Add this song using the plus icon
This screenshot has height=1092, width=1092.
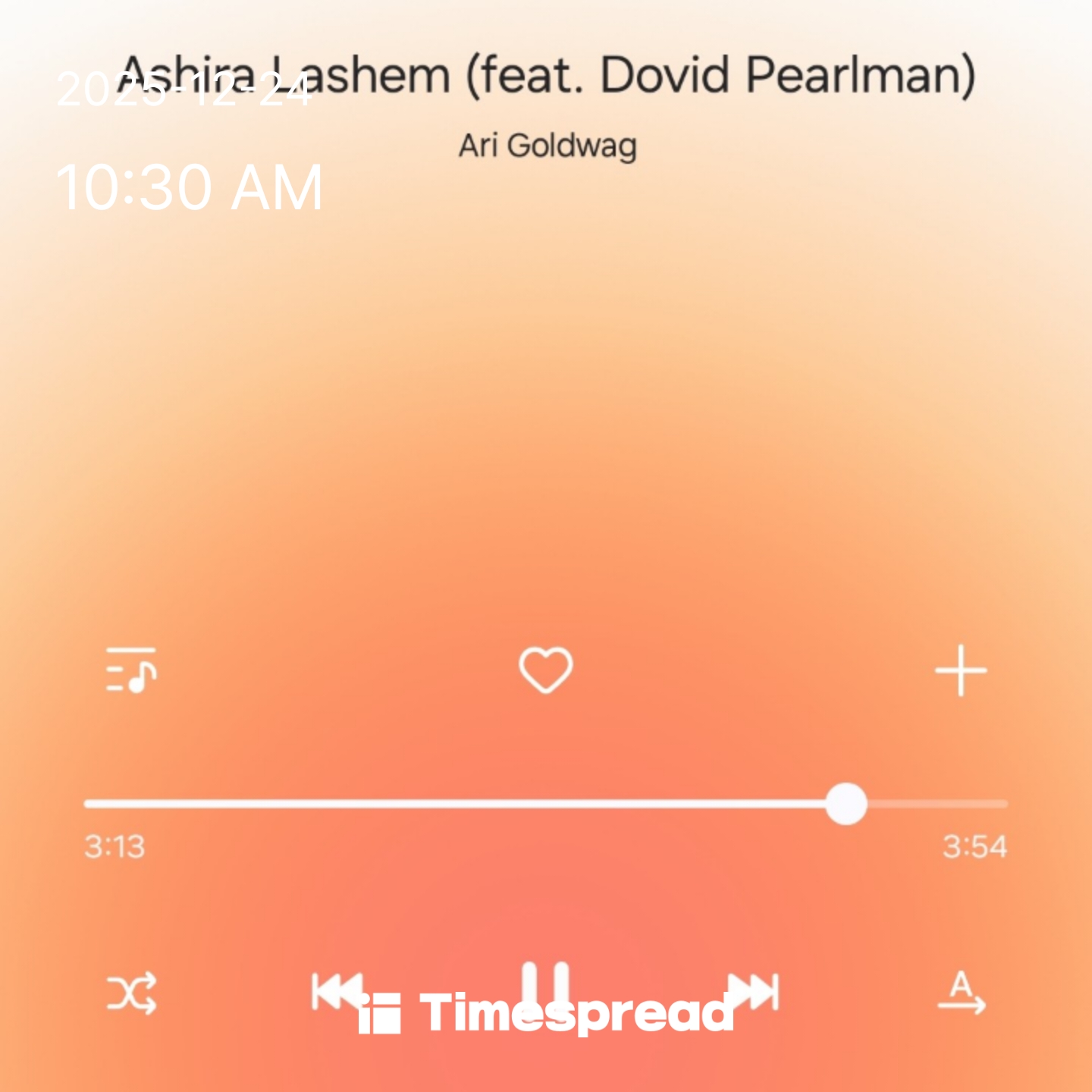(x=960, y=670)
